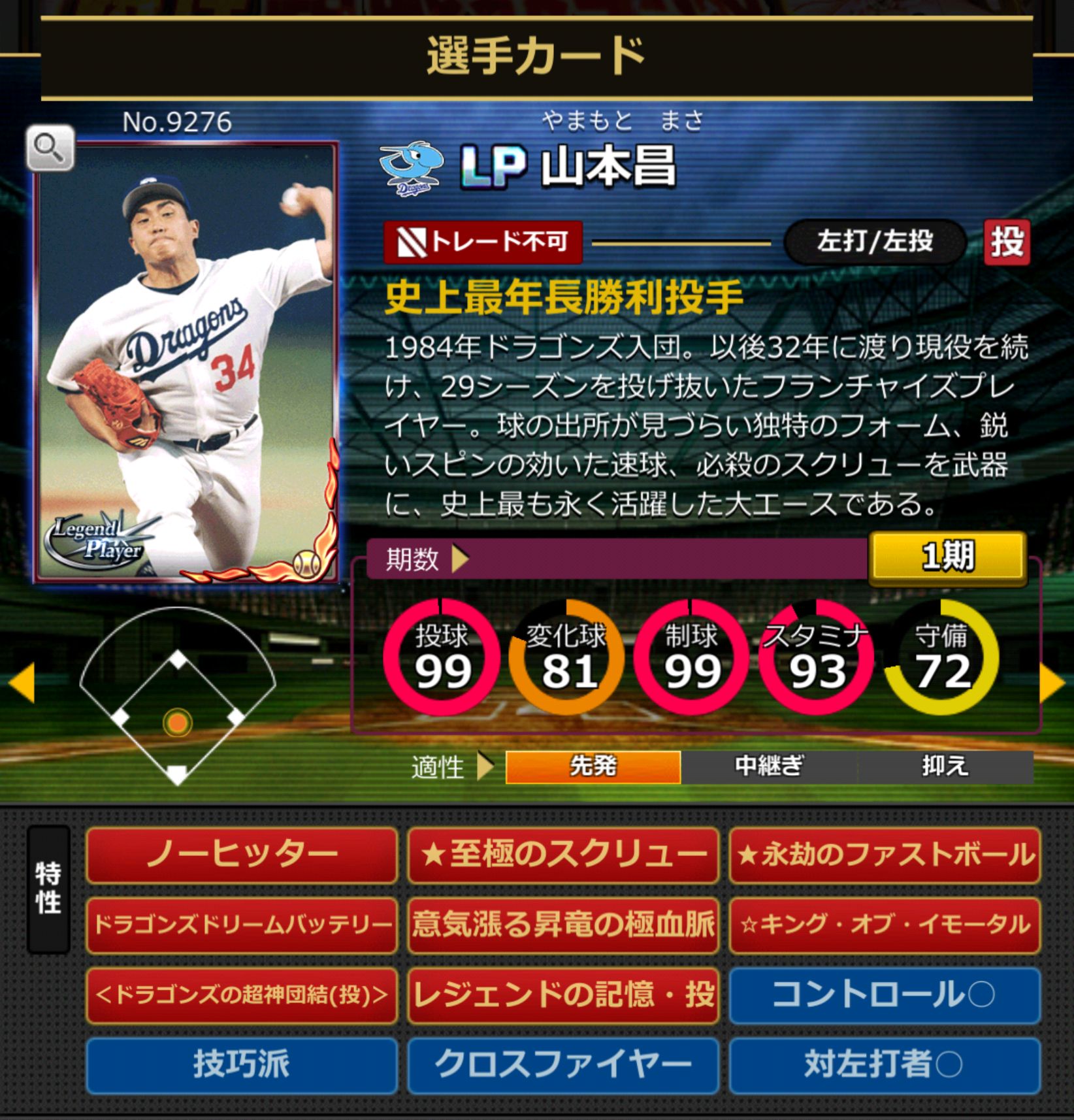Viewport: 1074px width, 1120px height.
Task: Tap the 意気漲る昇竜の極血脈 trait
Action: [563, 925]
